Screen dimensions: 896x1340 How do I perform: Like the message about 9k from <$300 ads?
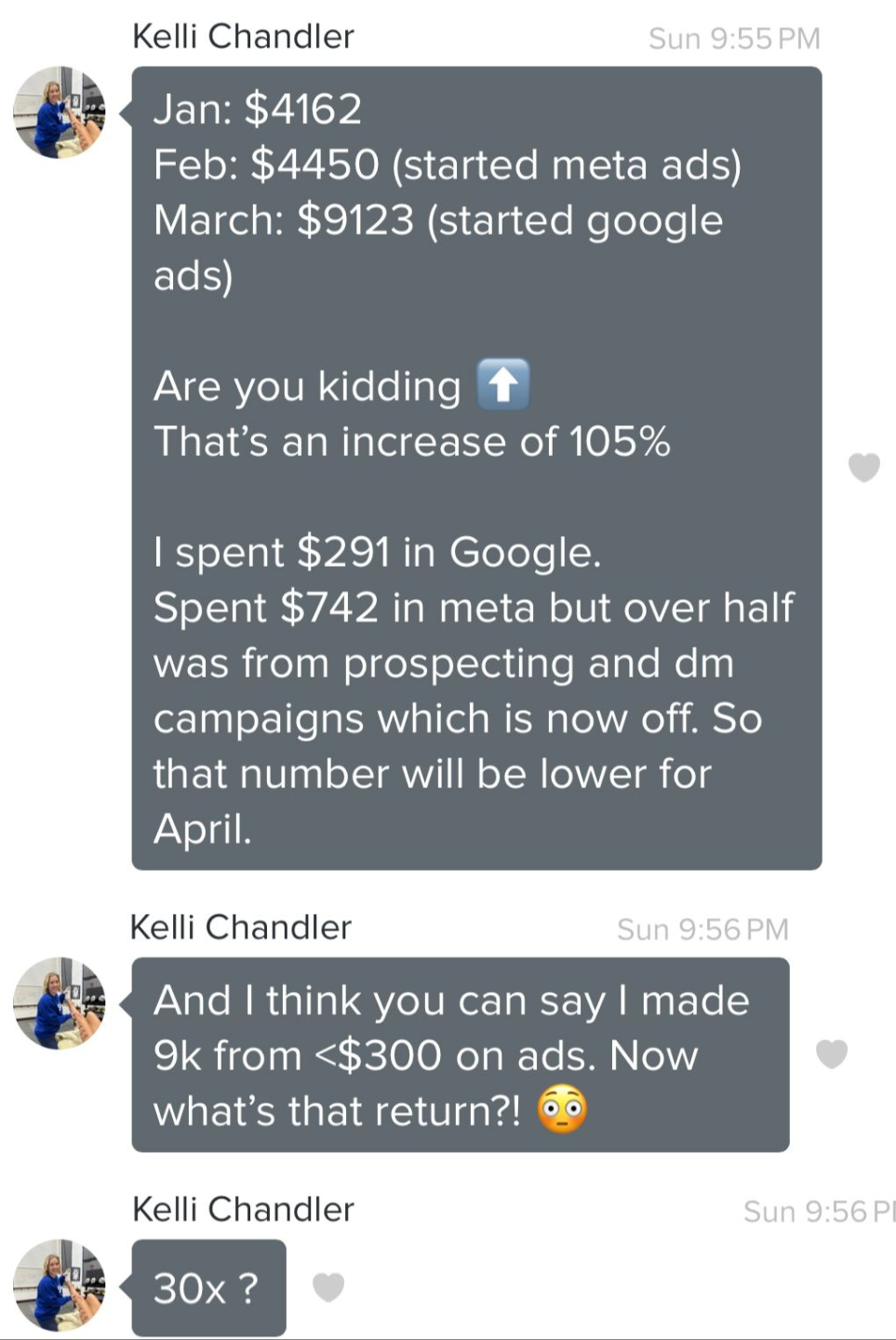831,1053
